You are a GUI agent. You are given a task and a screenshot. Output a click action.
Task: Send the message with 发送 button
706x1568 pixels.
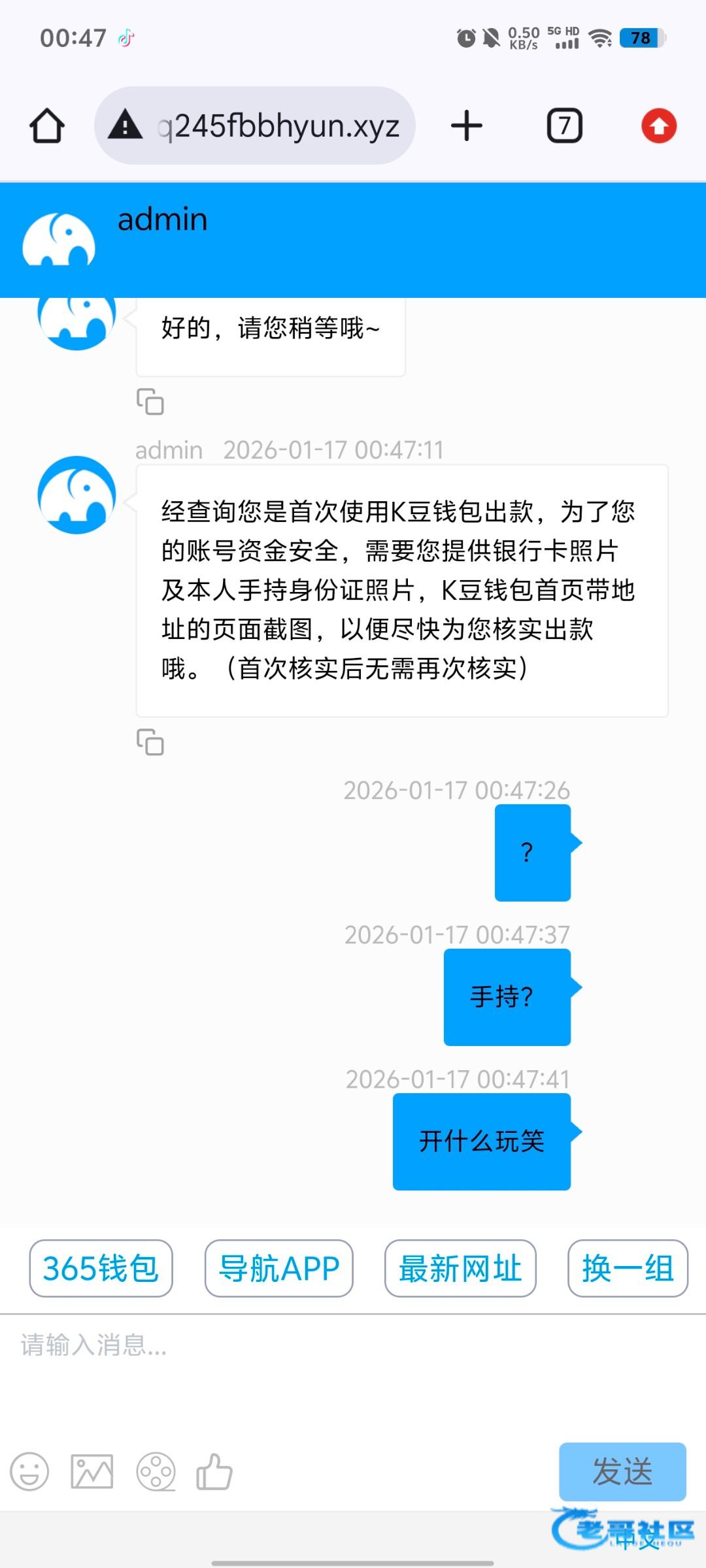622,1471
